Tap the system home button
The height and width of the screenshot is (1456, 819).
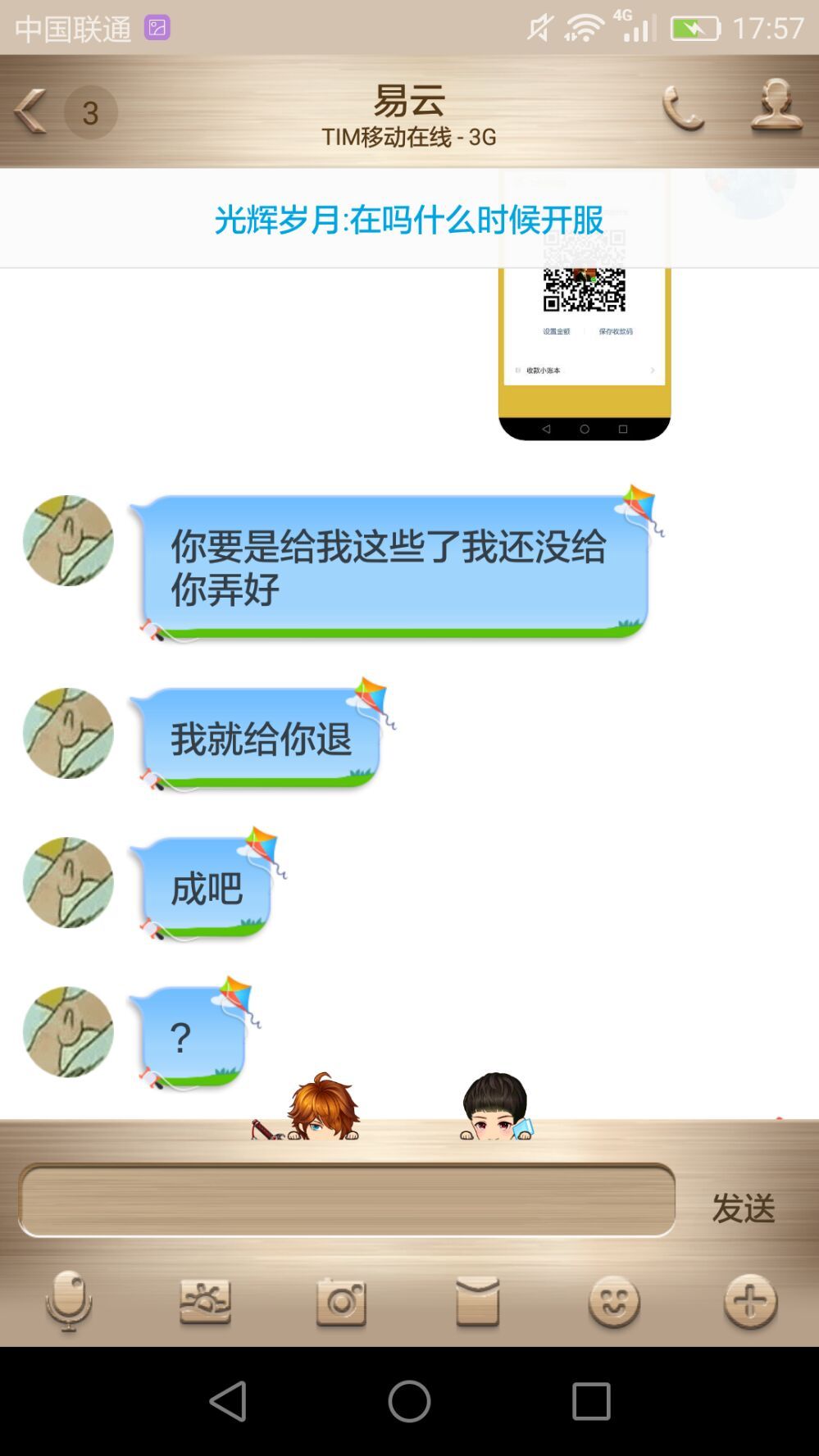[409, 1400]
